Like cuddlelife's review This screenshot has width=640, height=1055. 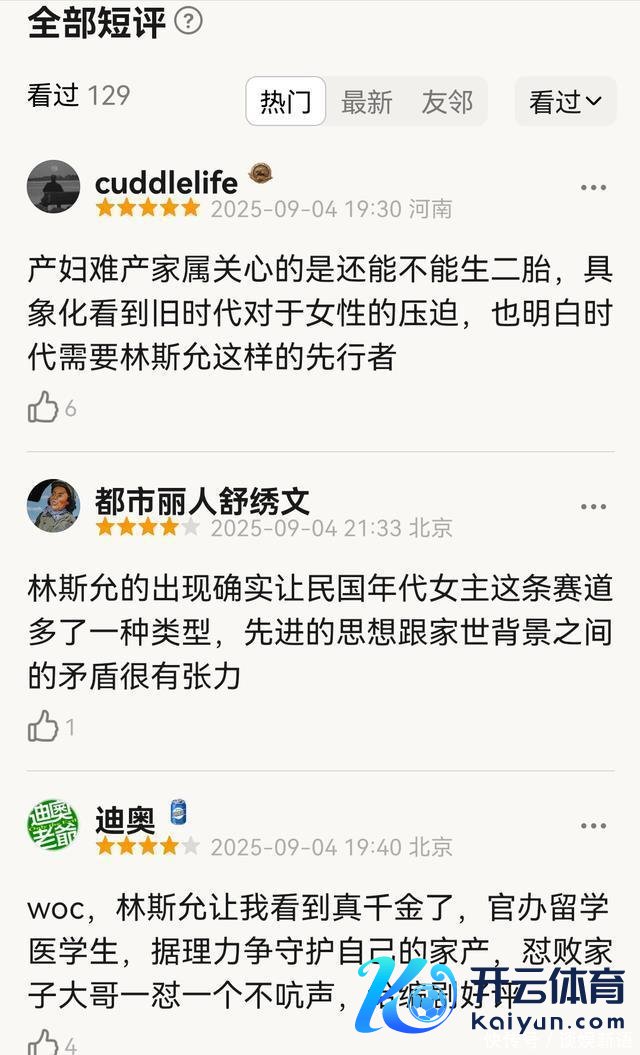point(43,407)
